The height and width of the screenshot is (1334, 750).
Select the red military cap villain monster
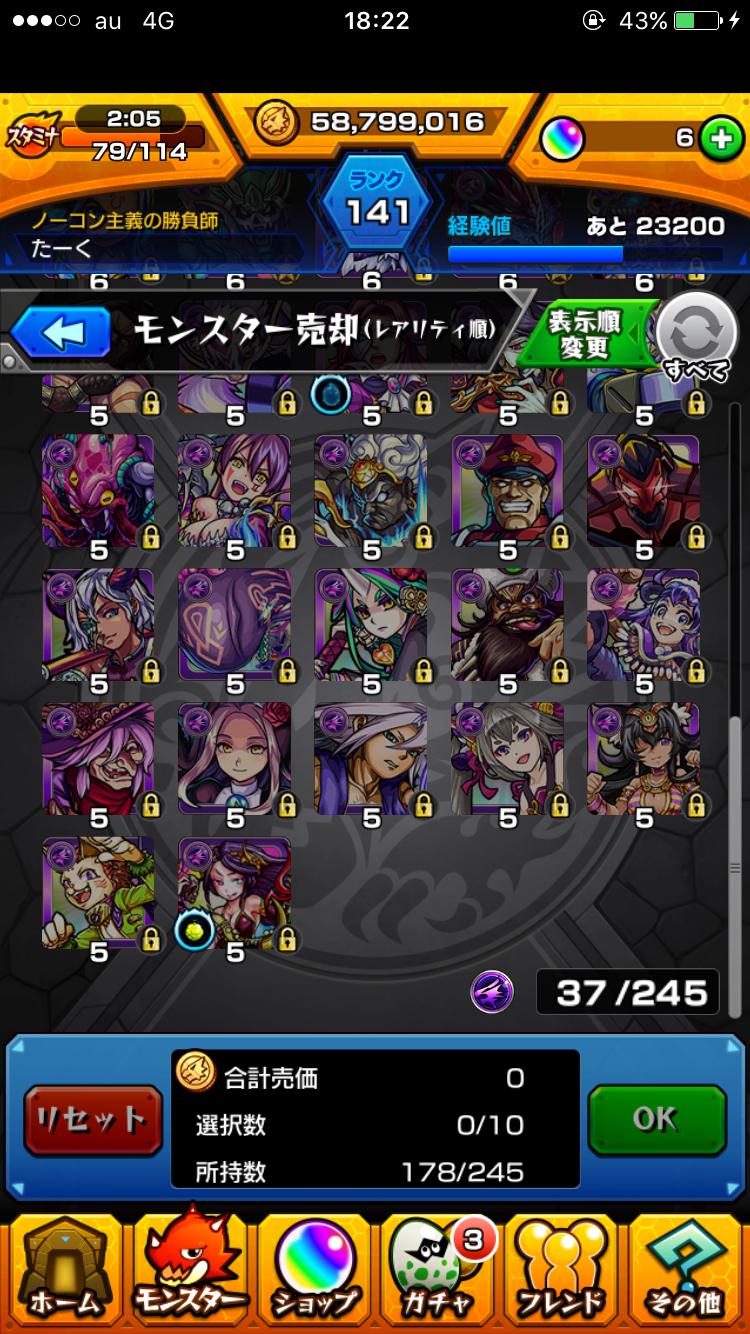click(507, 490)
